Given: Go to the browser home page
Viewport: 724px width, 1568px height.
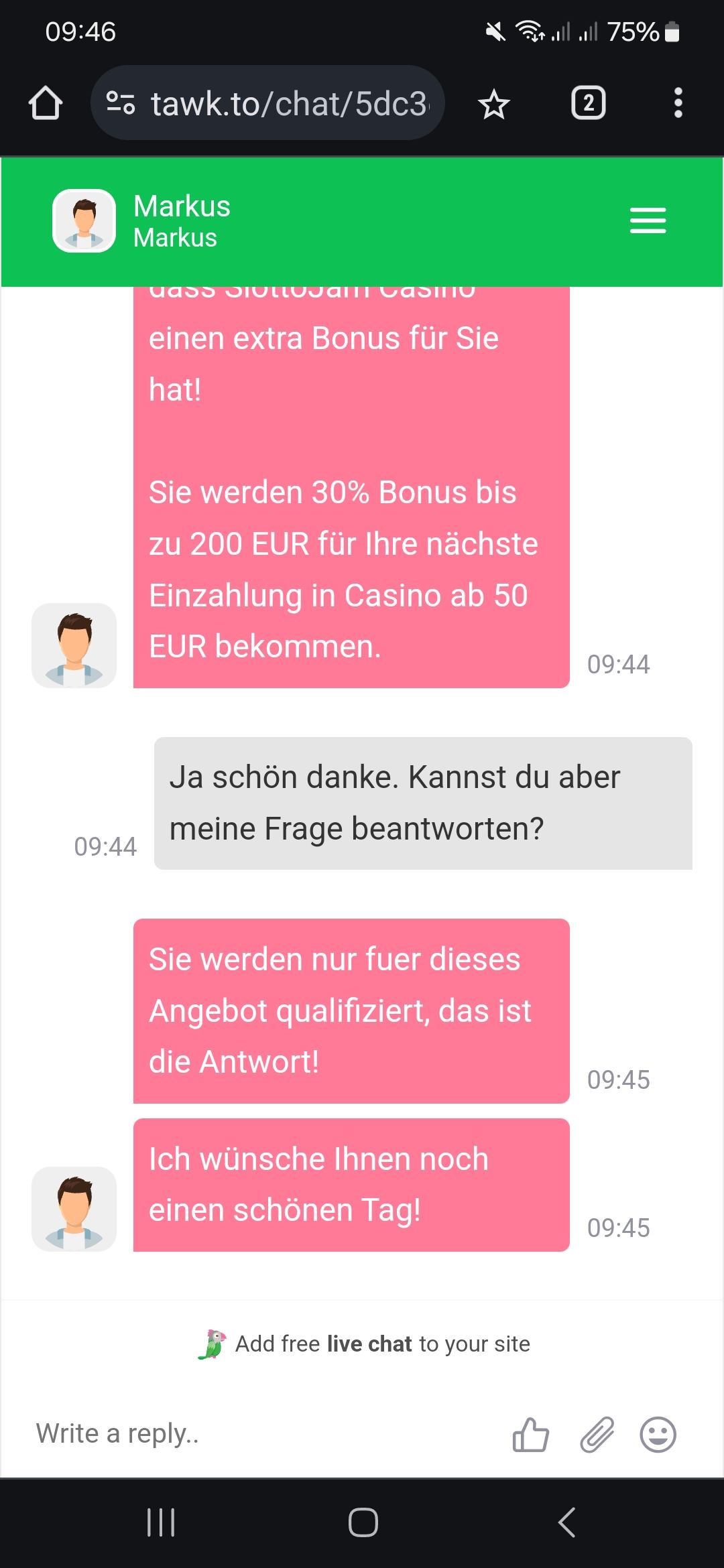Looking at the screenshot, I should 46,103.
